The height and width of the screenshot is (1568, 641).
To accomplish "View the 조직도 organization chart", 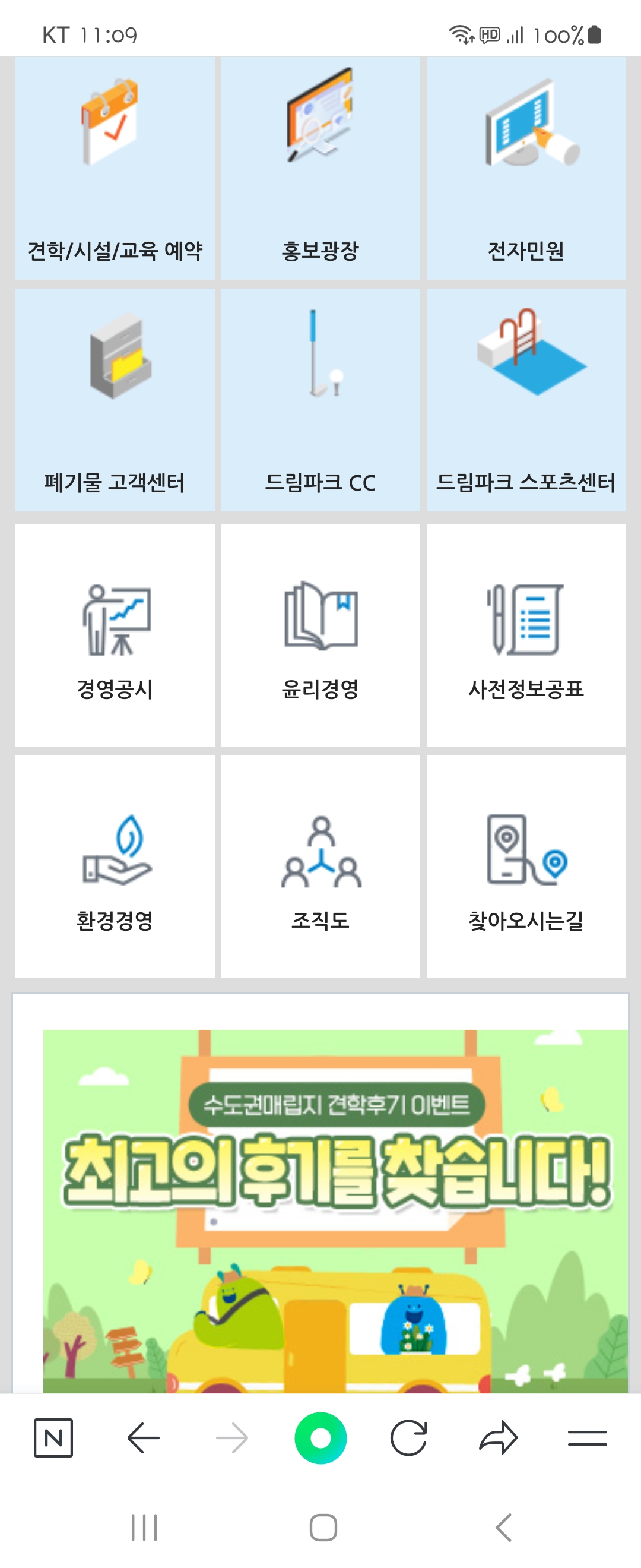I will pos(320,867).
